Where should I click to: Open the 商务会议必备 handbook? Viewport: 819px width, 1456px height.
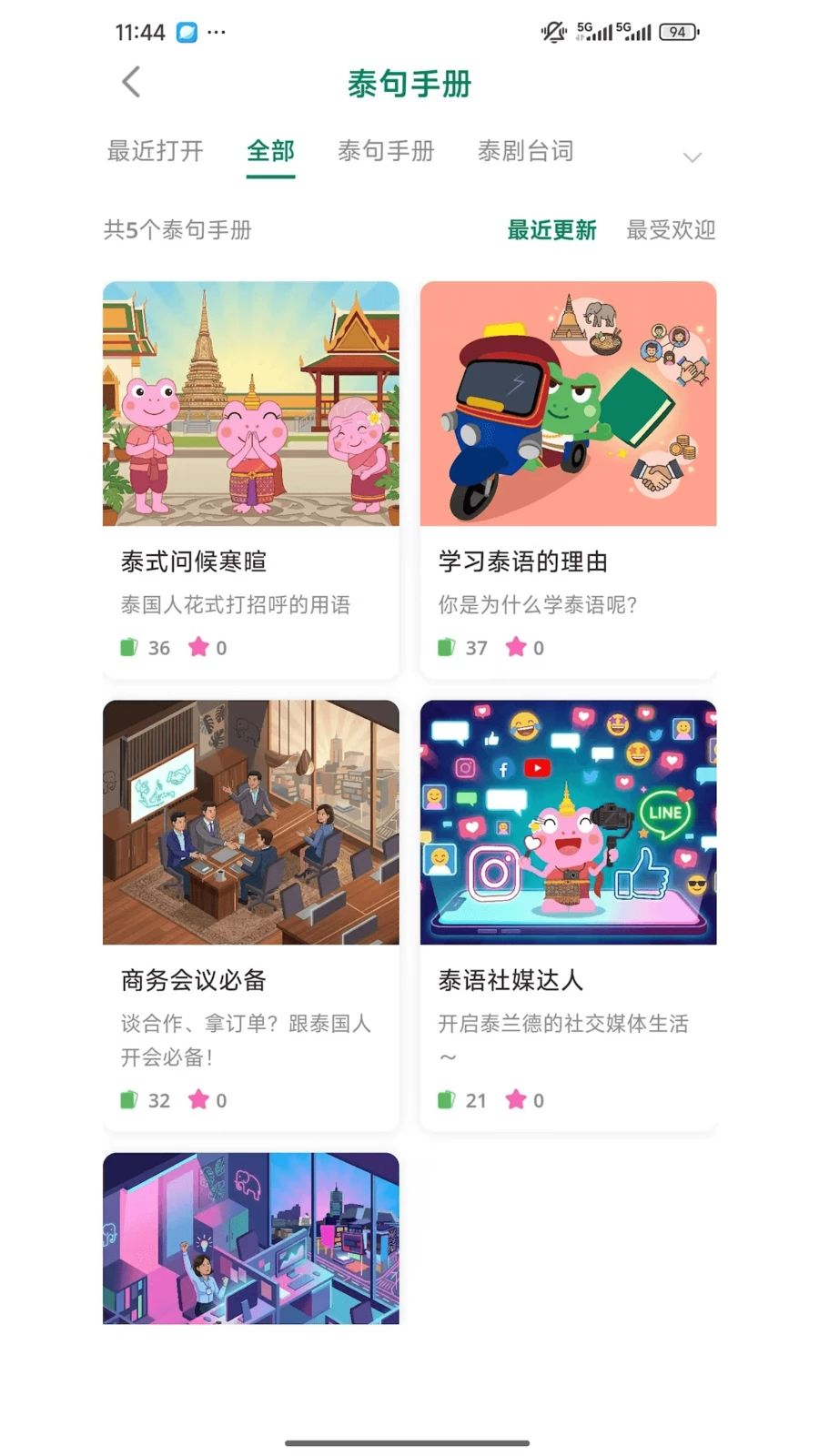click(x=250, y=915)
